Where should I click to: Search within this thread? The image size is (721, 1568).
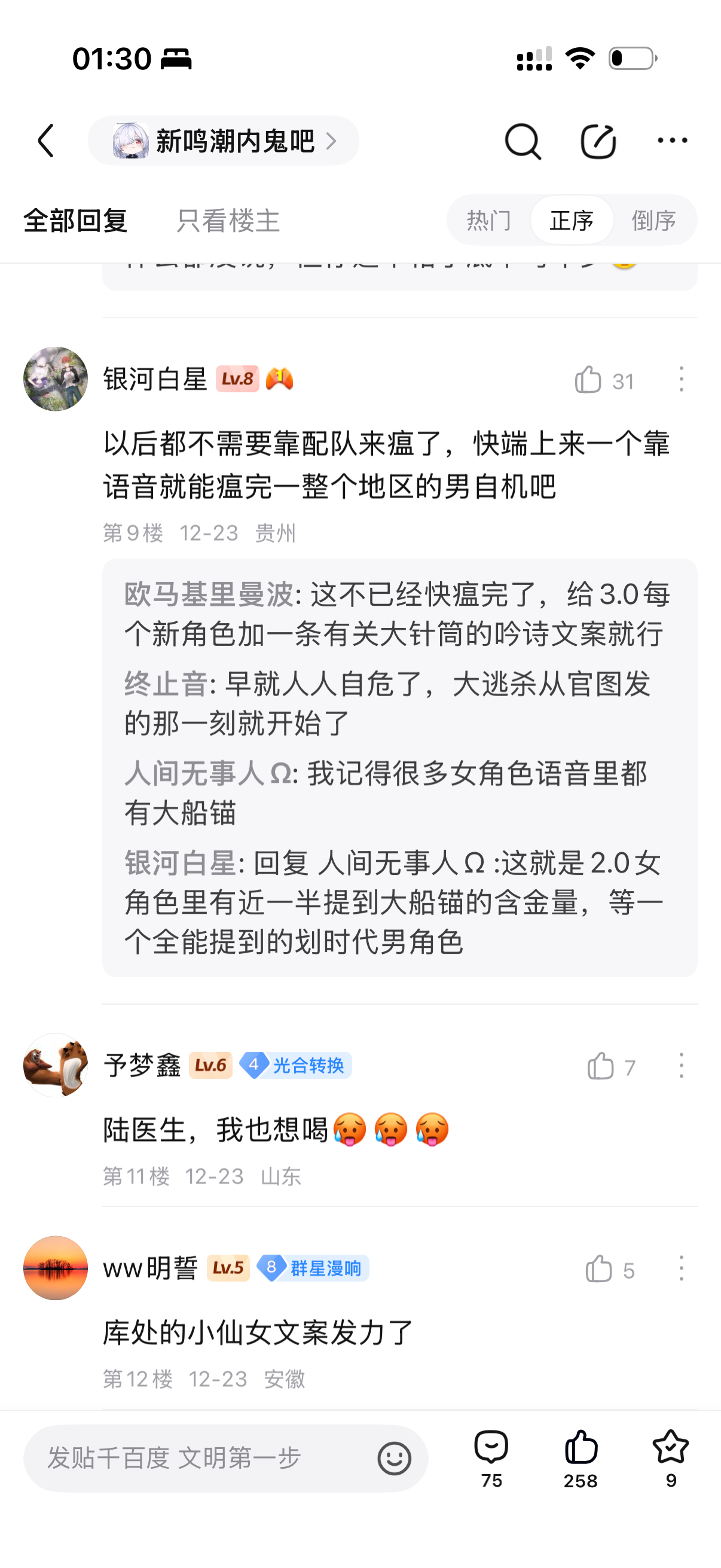coord(522,141)
